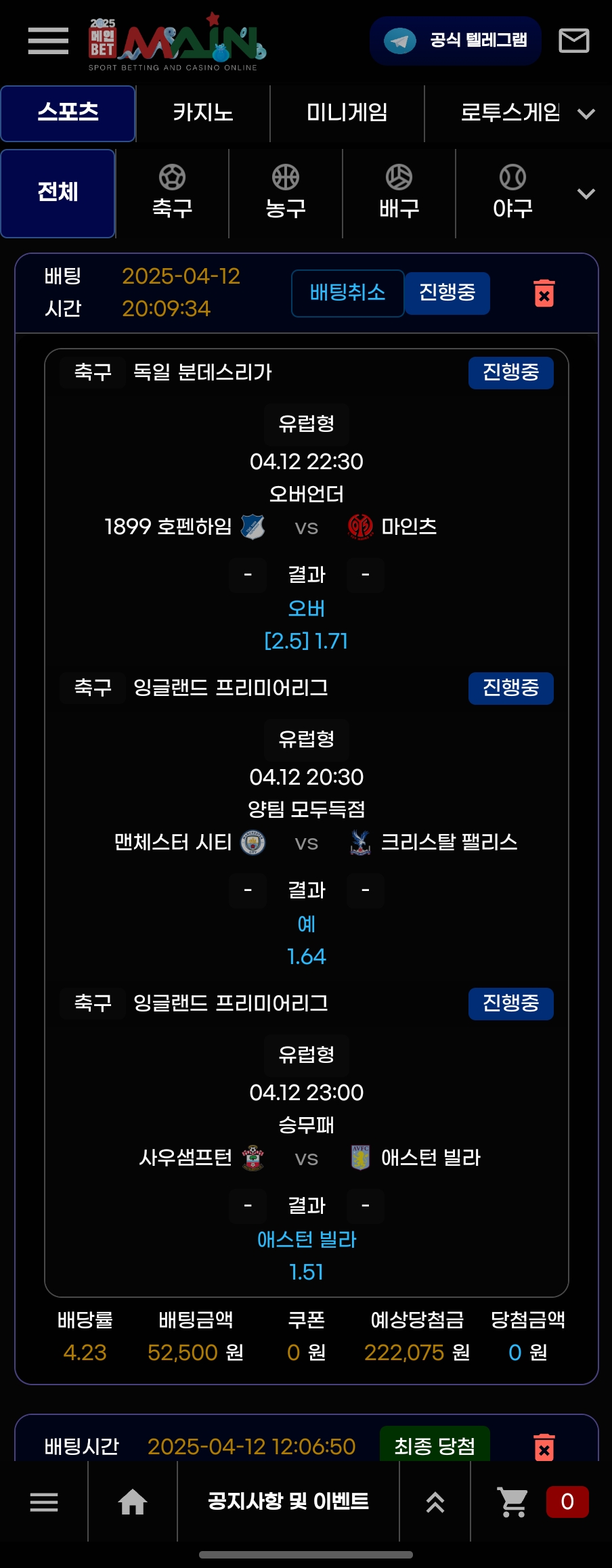Viewport: 612px width, 1568px height.
Task: Filter bets by 배구
Action: (x=399, y=193)
